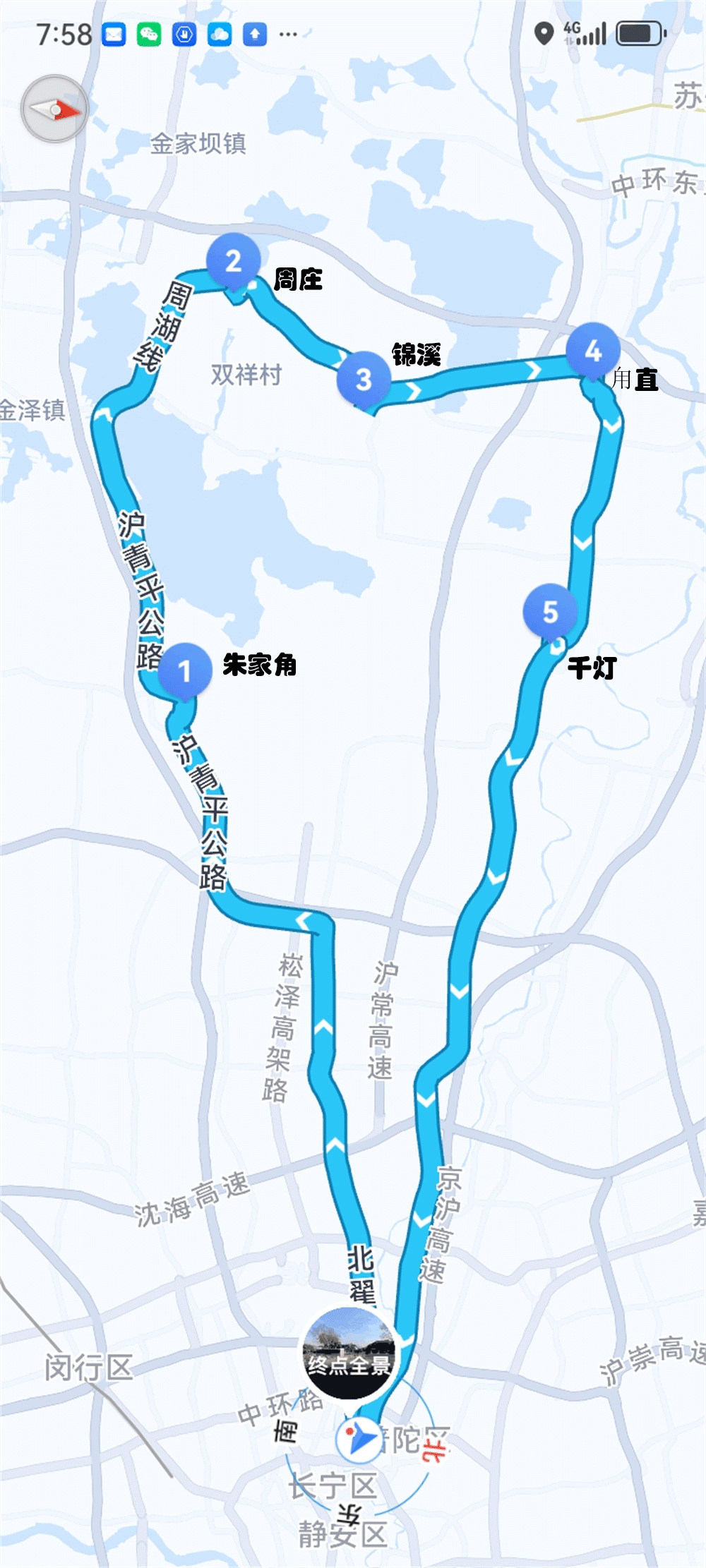Select waypoint 5 marker at 千灯

click(550, 611)
